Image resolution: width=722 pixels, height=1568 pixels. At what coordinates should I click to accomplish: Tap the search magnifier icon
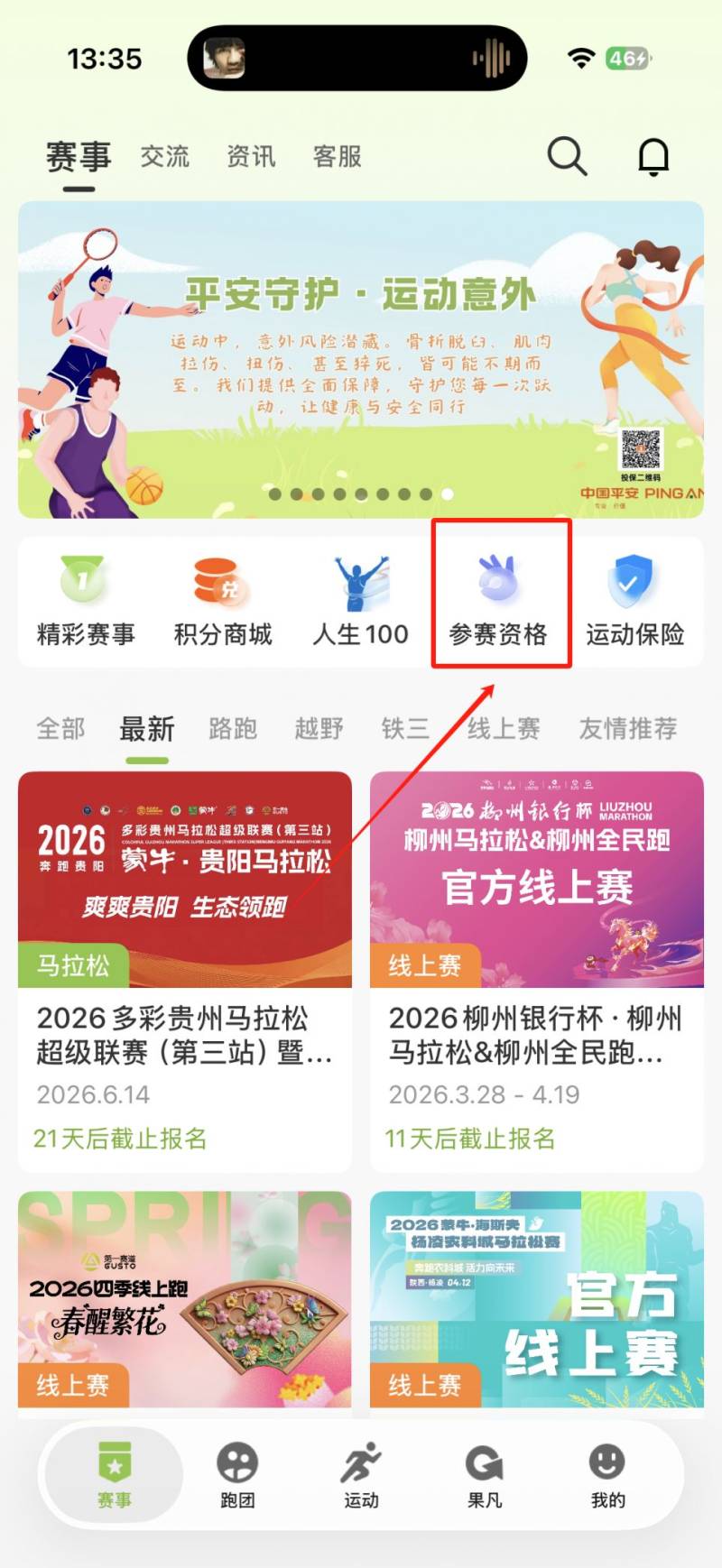click(x=568, y=155)
